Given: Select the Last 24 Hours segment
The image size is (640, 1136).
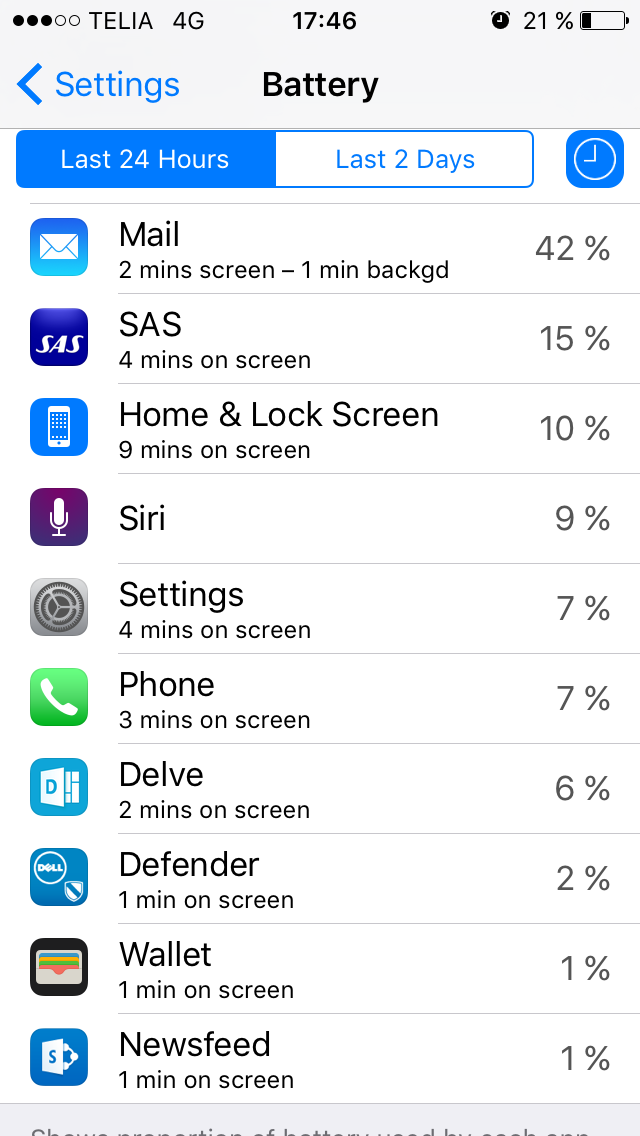Looking at the screenshot, I should pos(146,159).
